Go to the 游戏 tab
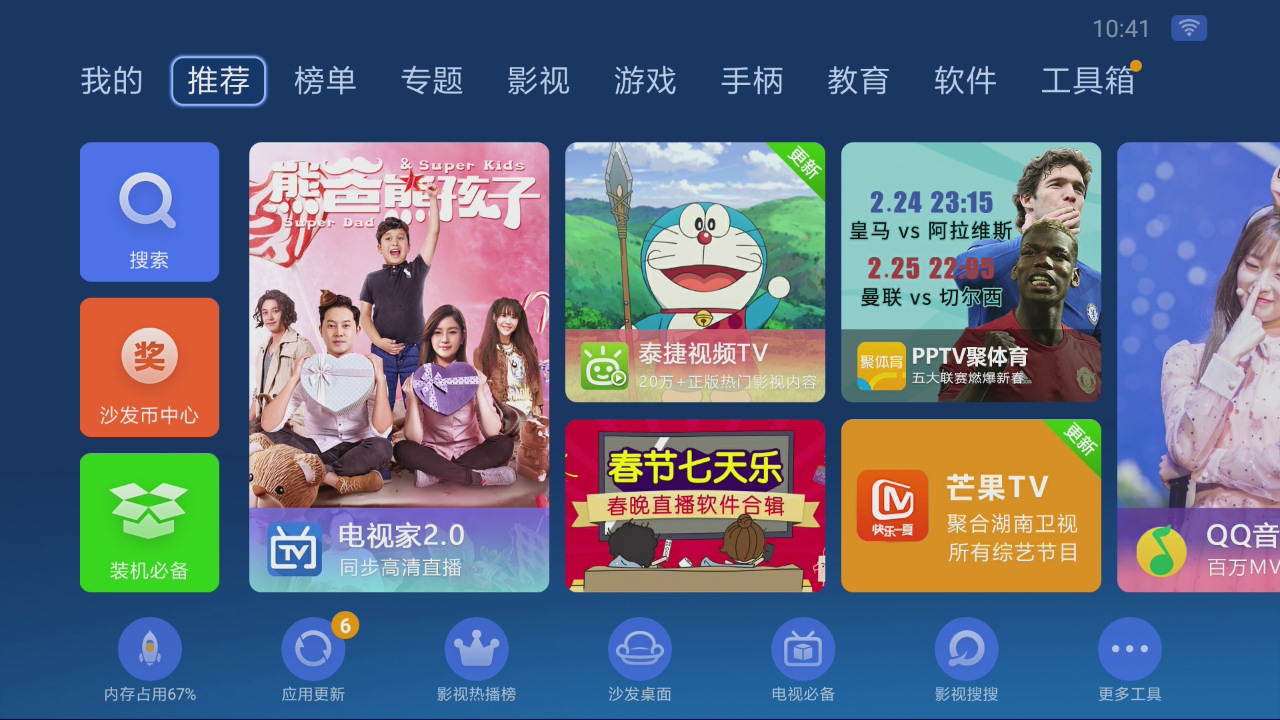This screenshot has height=720, width=1280. [x=645, y=81]
